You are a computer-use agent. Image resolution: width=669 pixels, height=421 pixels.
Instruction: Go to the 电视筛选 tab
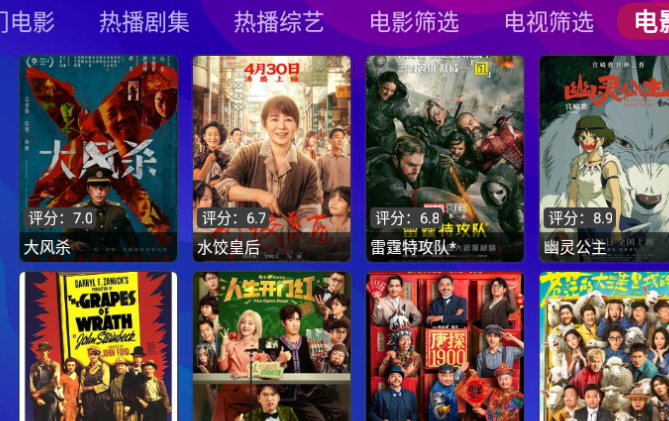point(549,21)
